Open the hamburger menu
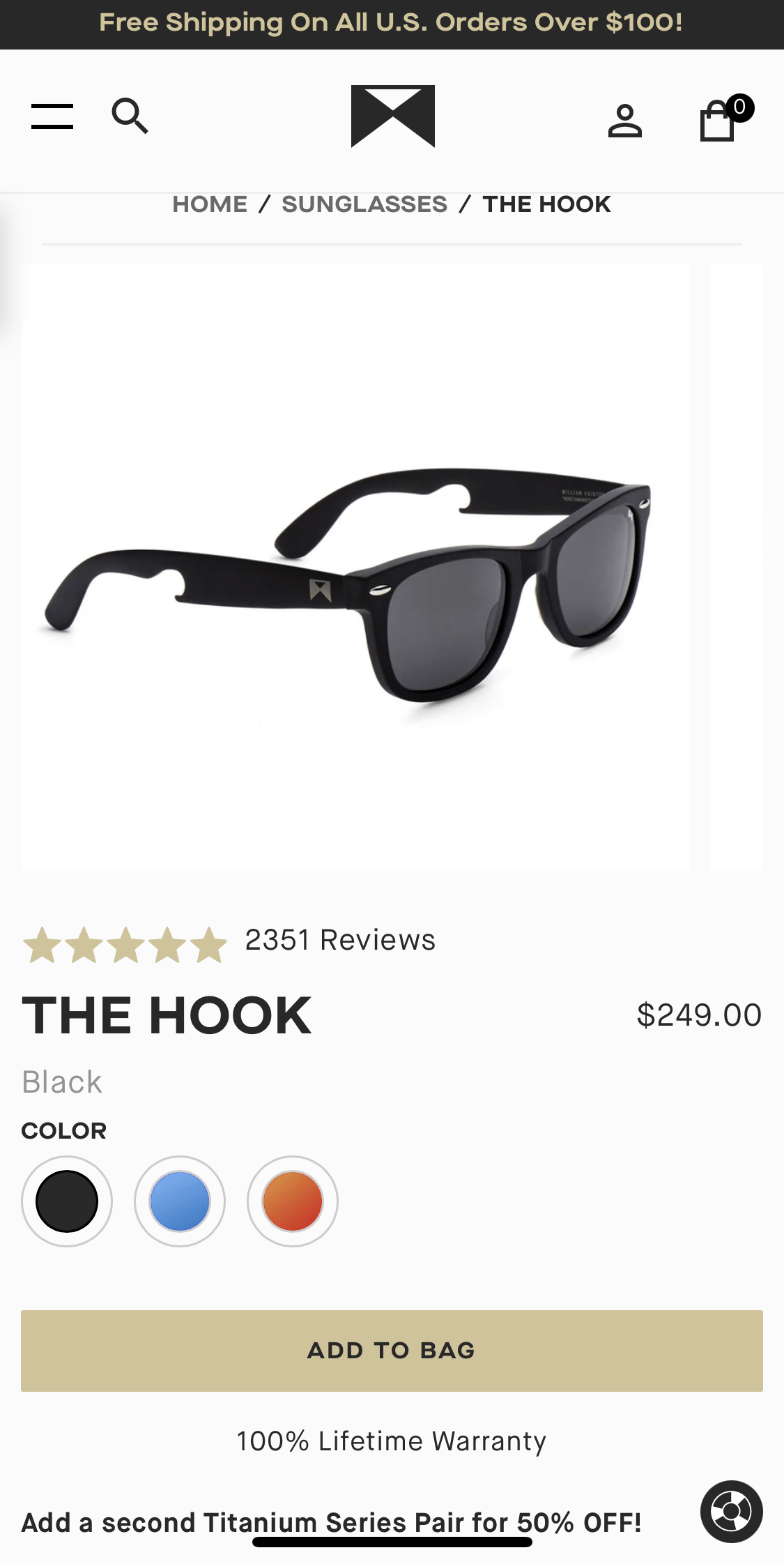784x1564 pixels. [x=52, y=116]
